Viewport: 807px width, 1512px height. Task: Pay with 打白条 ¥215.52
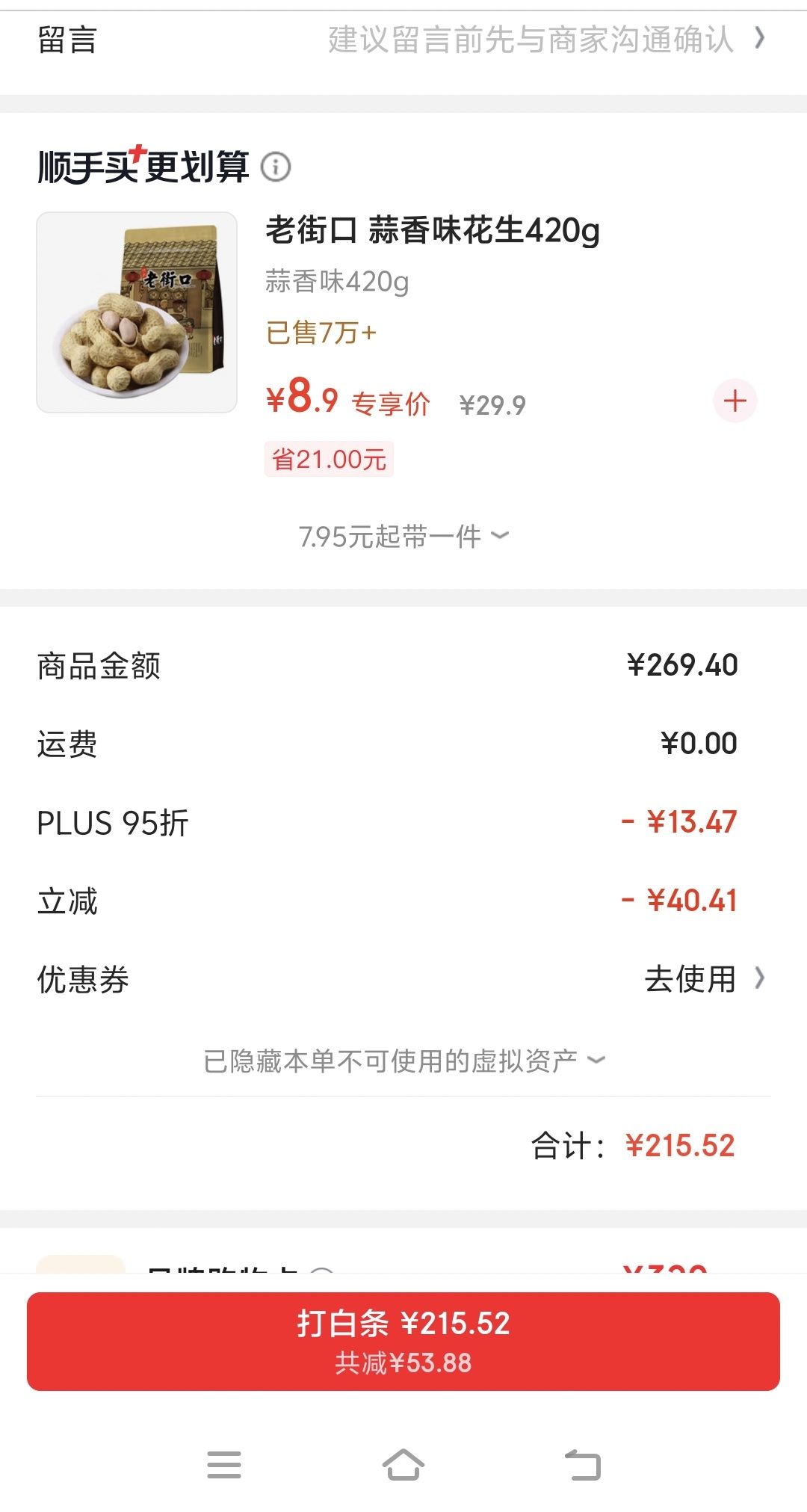[403, 1342]
